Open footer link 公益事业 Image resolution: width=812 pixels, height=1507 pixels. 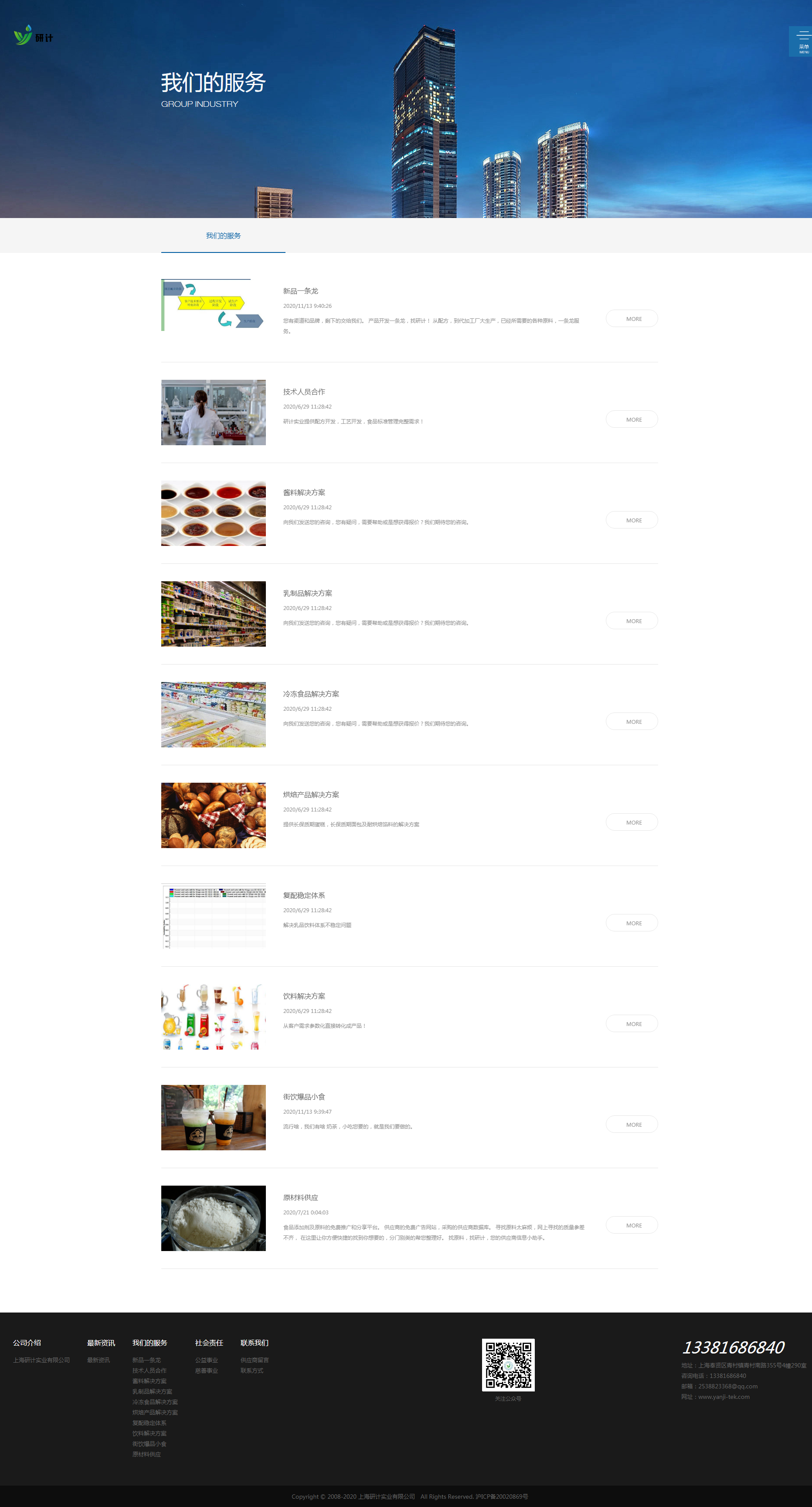206,1360
